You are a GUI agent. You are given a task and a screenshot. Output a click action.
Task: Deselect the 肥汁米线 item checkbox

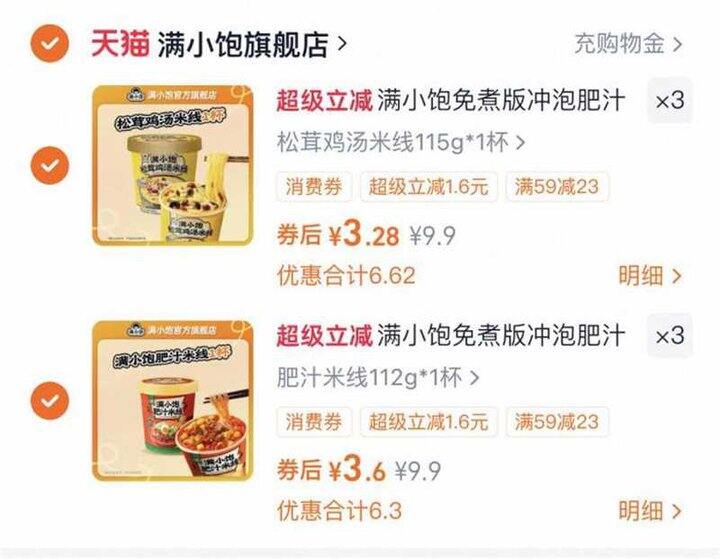pos(49,401)
